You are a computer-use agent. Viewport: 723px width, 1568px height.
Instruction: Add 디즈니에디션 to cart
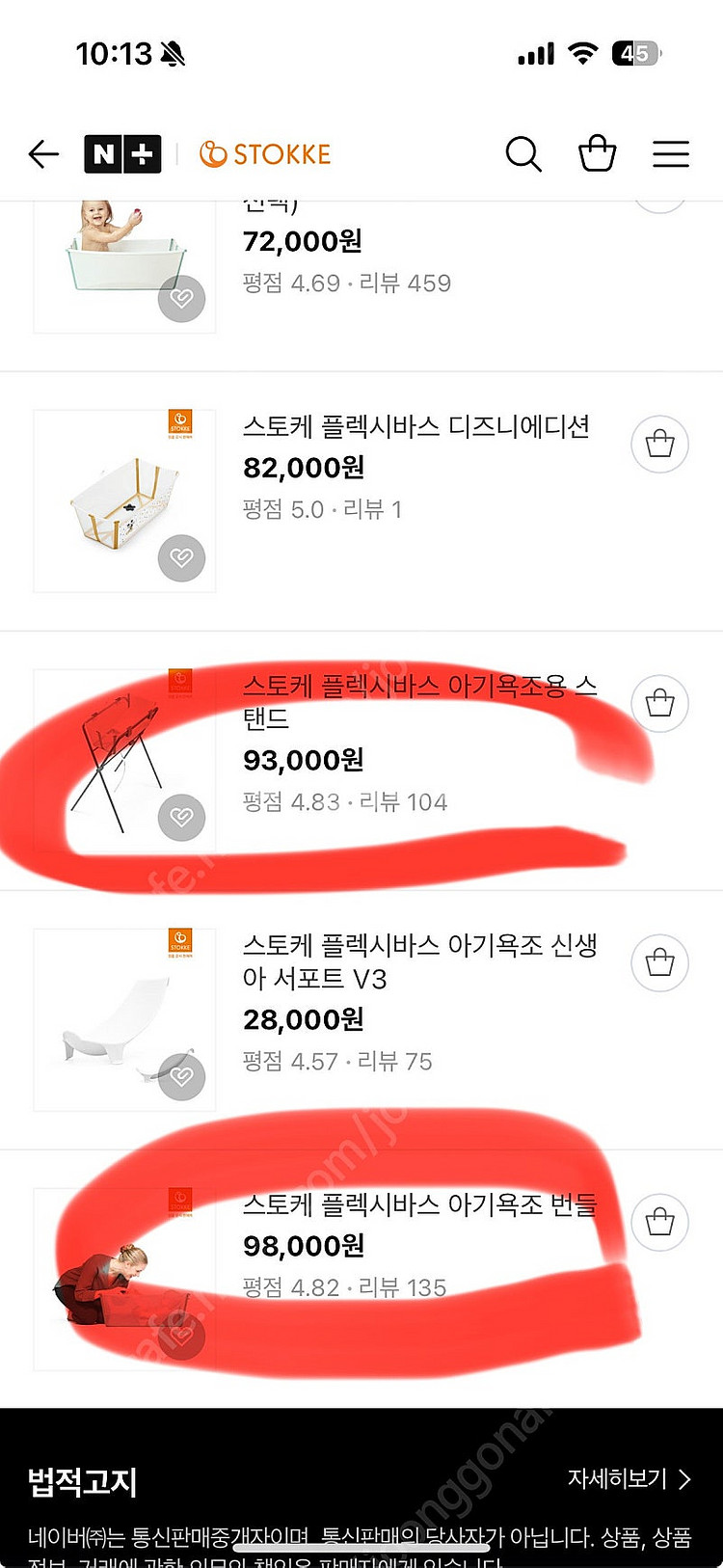pyautogui.click(x=659, y=445)
